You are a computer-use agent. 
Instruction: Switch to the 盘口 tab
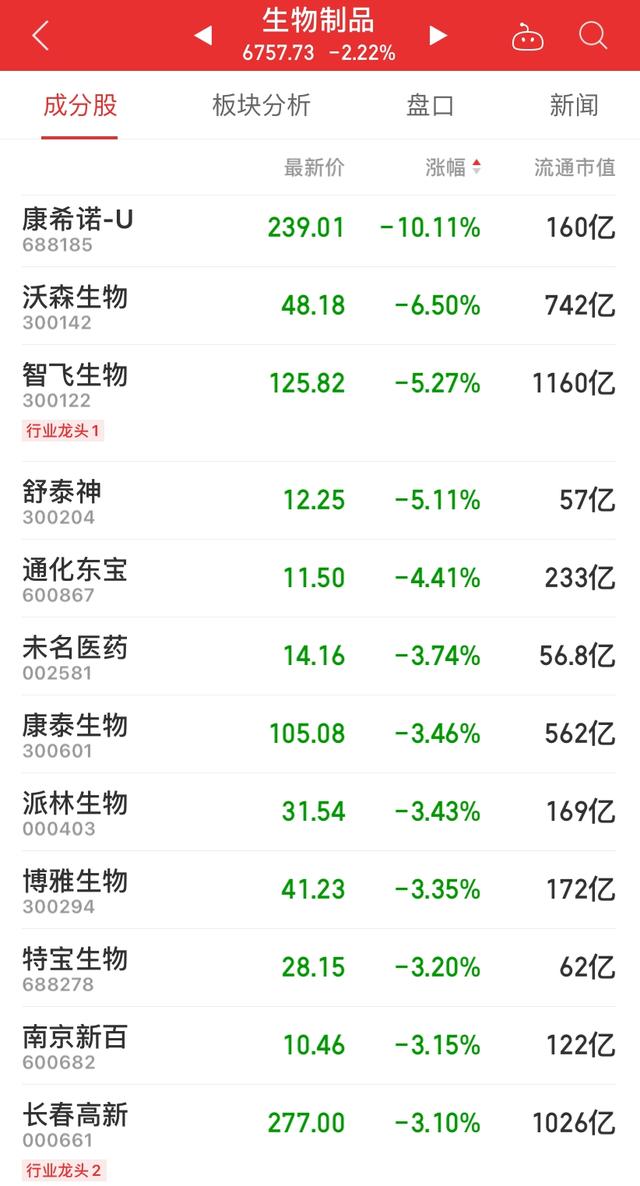[x=430, y=105]
